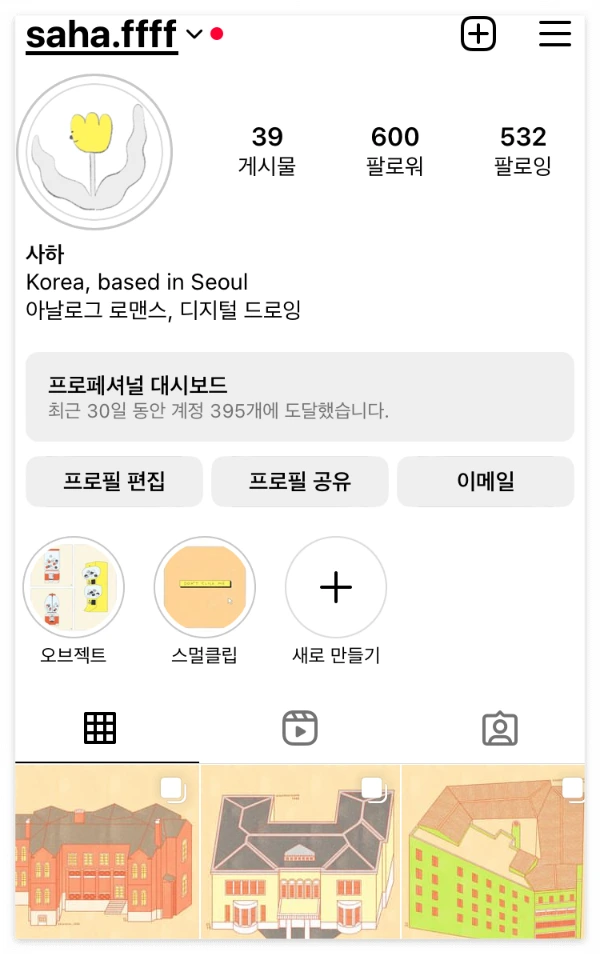View the 600 팔로워 list
The image size is (600, 954).
[x=395, y=150]
